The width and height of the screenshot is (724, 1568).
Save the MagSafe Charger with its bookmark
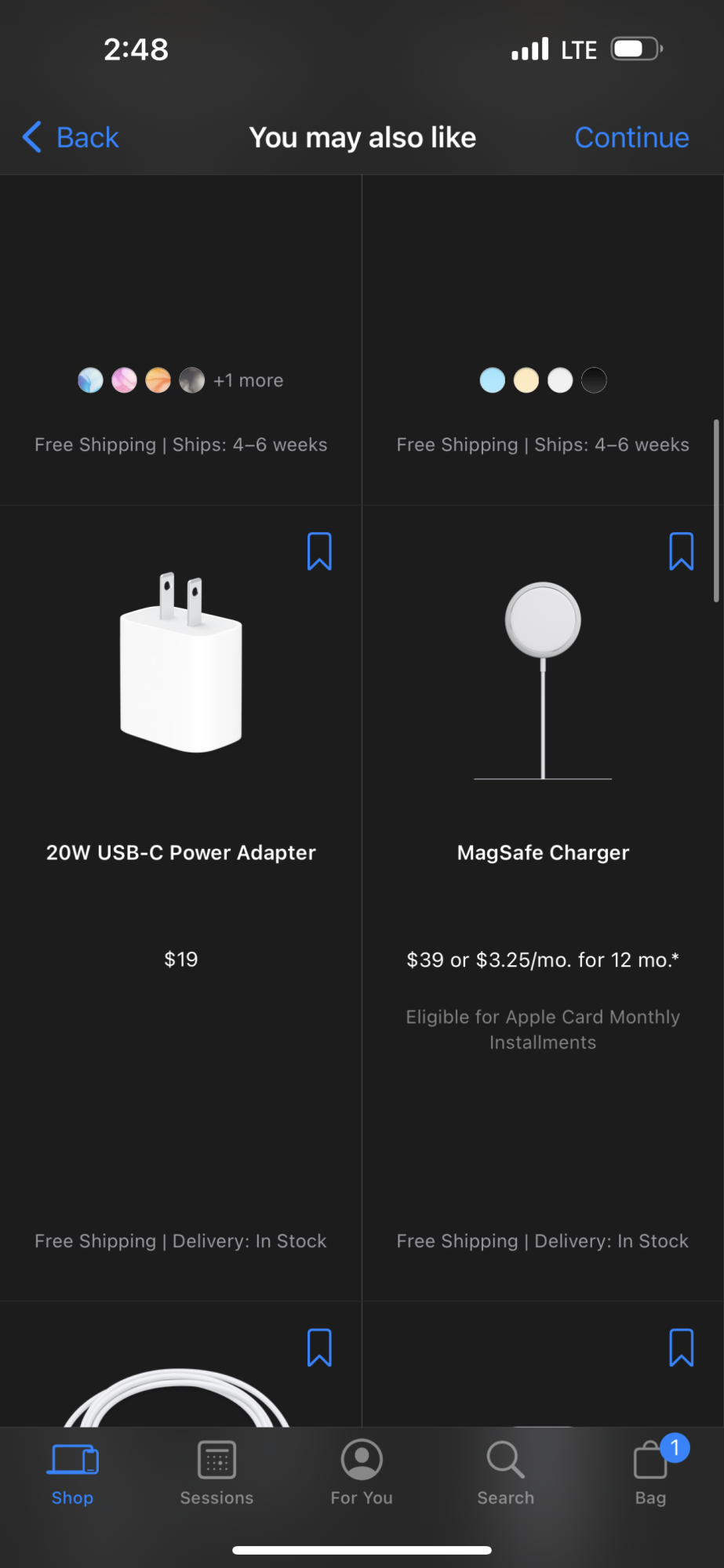681,551
